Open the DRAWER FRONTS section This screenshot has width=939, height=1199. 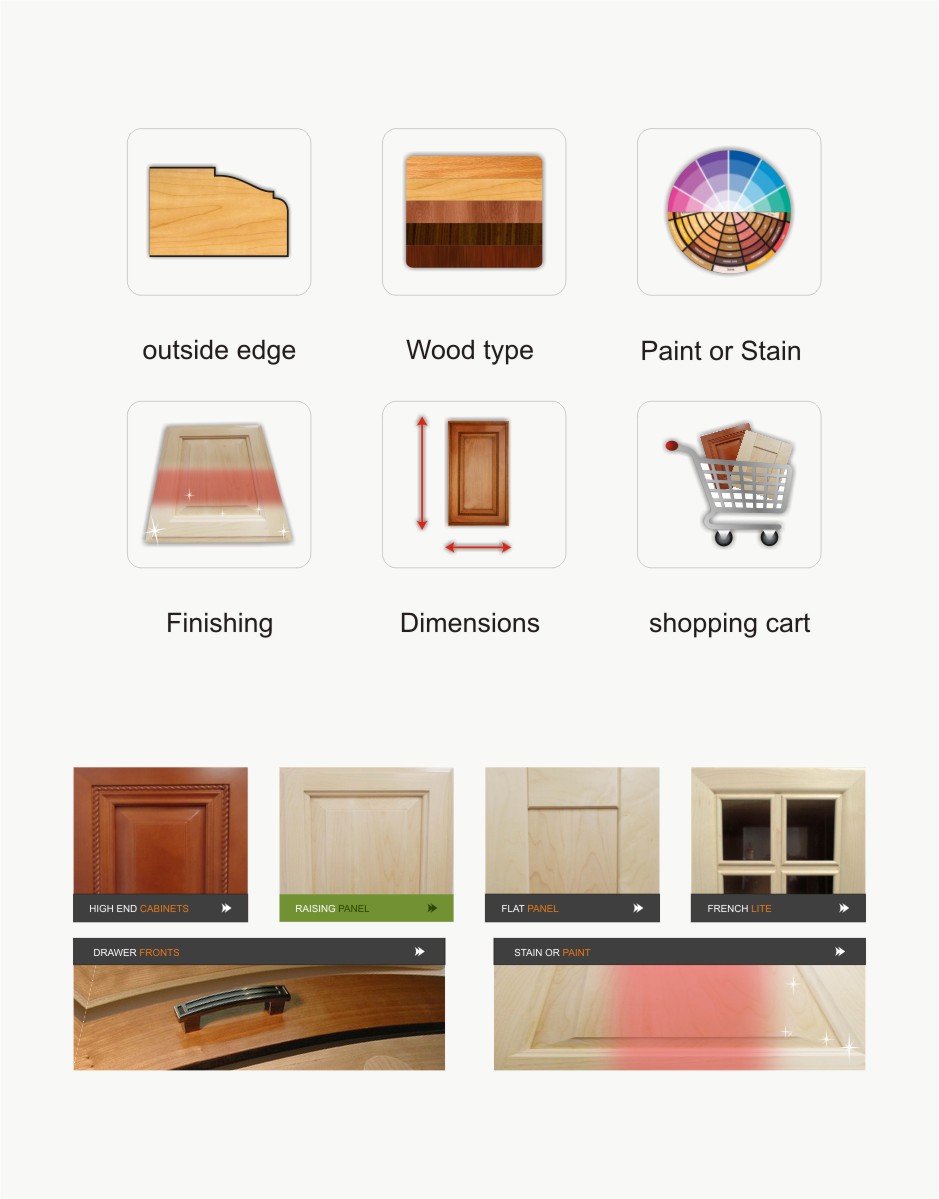[259, 951]
